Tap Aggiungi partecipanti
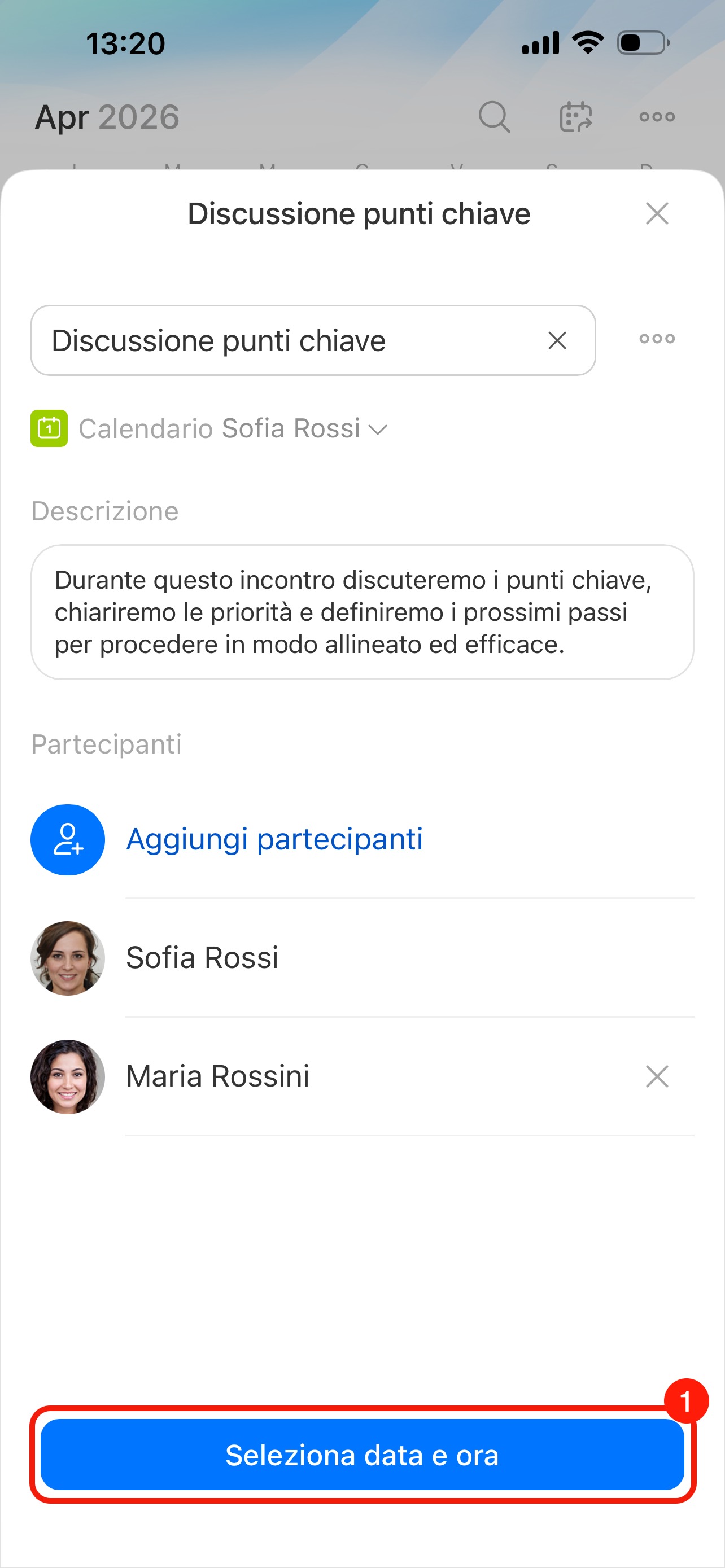The height and width of the screenshot is (1568, 725). click(x=274, y=839)
